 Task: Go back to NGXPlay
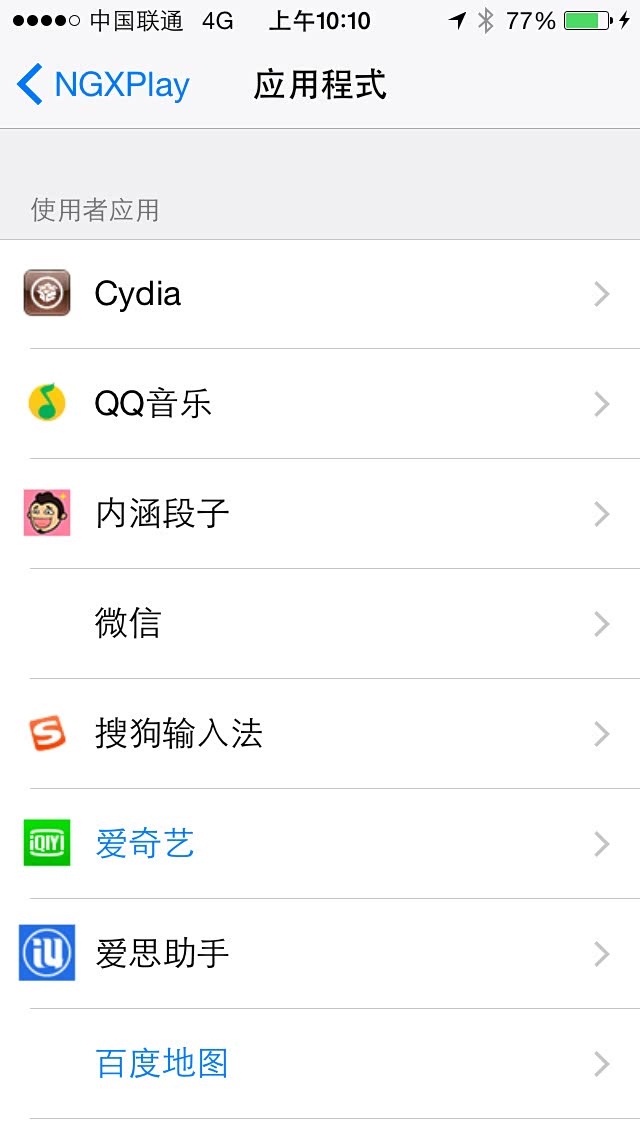pyautogui.click(x=104, y=85)
